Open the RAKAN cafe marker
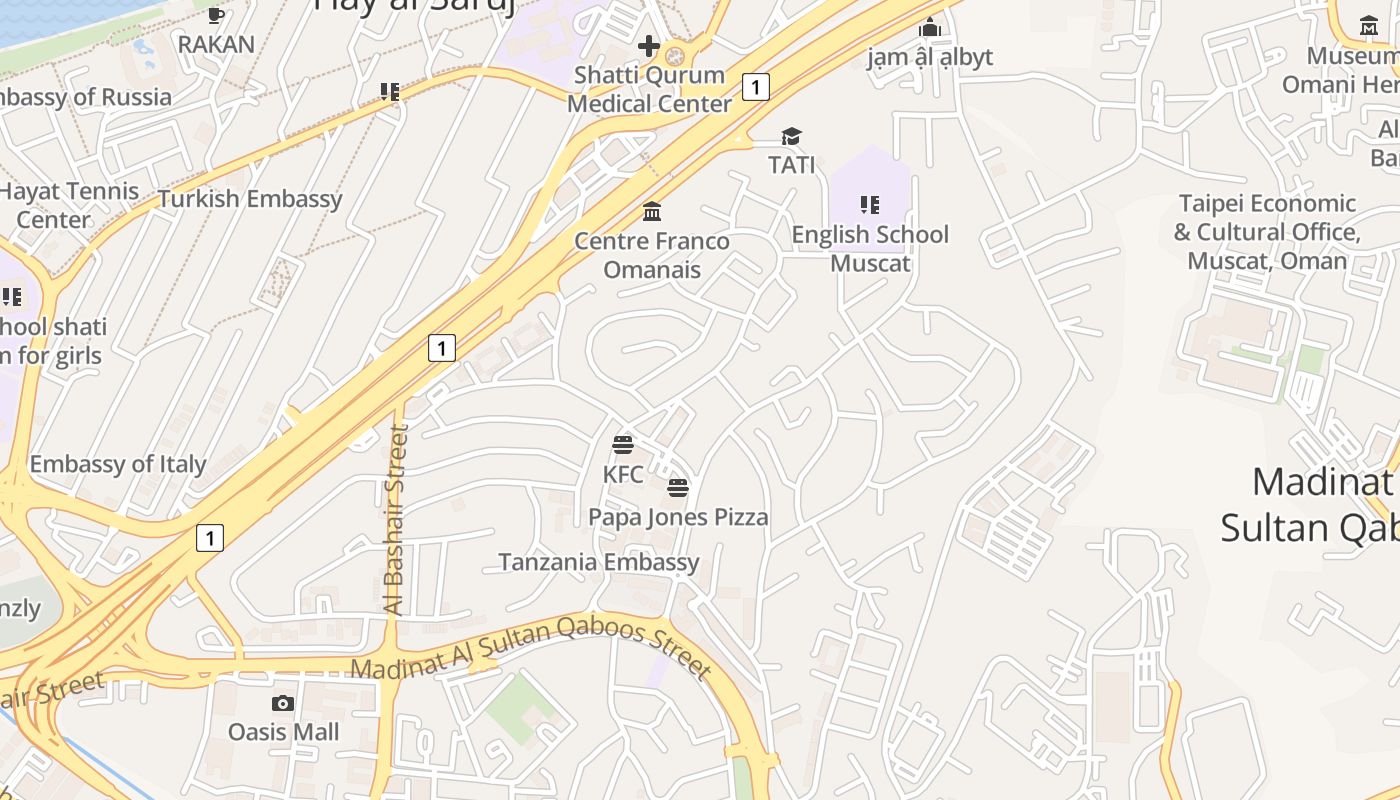This screenshot has width=1400, height=800. (216, 16)
